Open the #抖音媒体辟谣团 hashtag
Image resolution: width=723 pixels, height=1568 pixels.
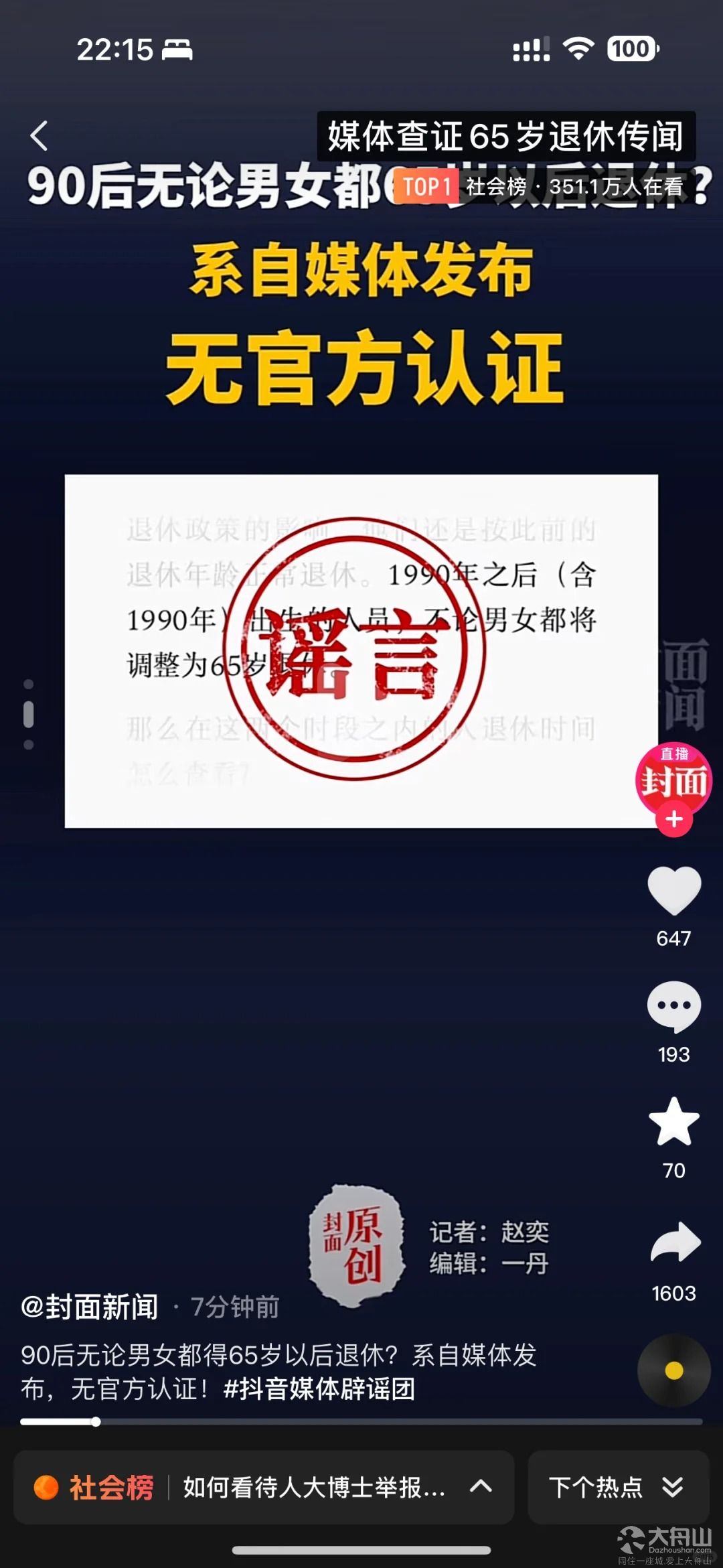tap(319, 1389)
